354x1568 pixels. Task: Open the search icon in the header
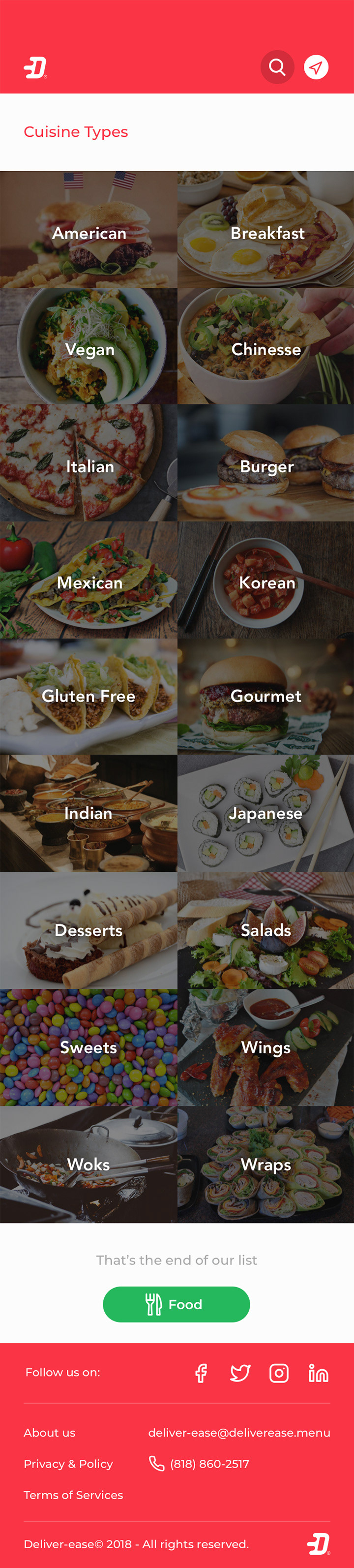pos(277,67)
